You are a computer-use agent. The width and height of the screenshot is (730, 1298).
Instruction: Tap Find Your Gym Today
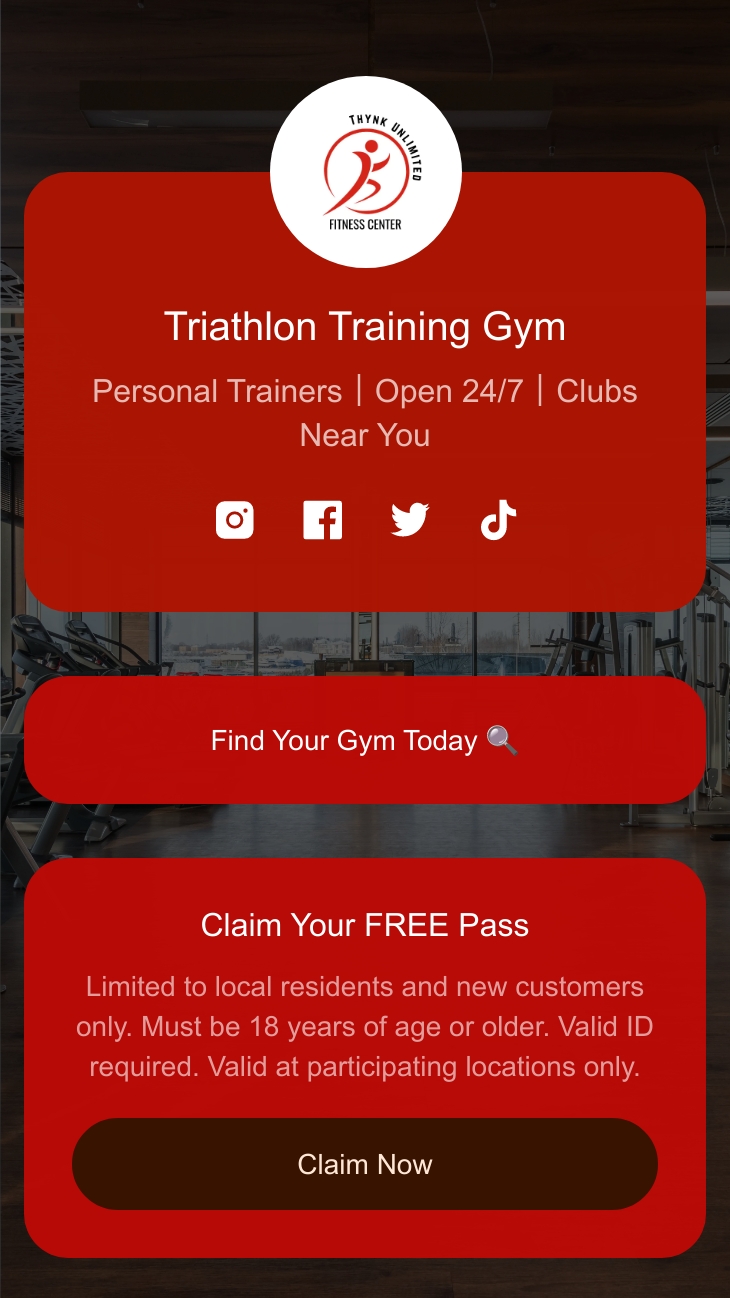[x=365, y=740]
